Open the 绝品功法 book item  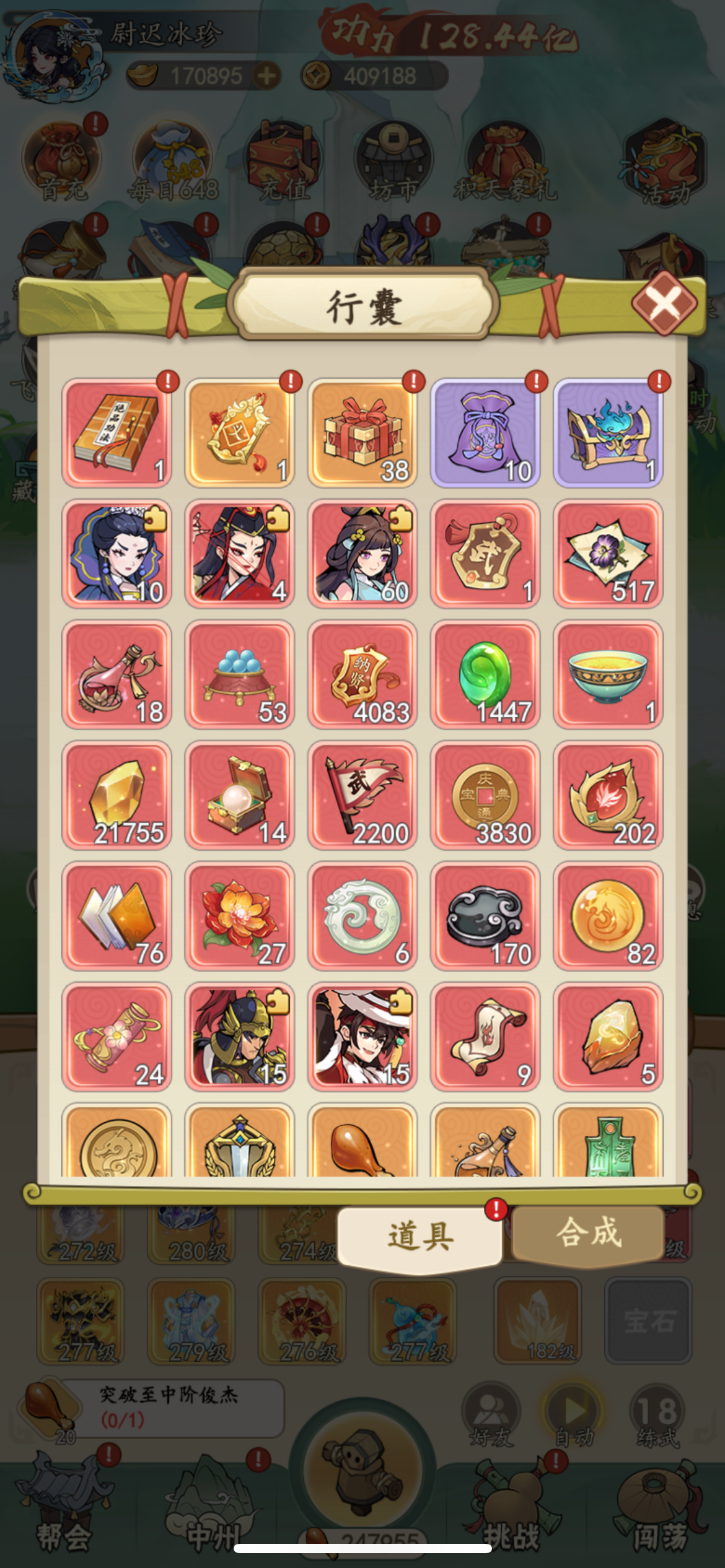pyautogui.click(x=116, y=433)
